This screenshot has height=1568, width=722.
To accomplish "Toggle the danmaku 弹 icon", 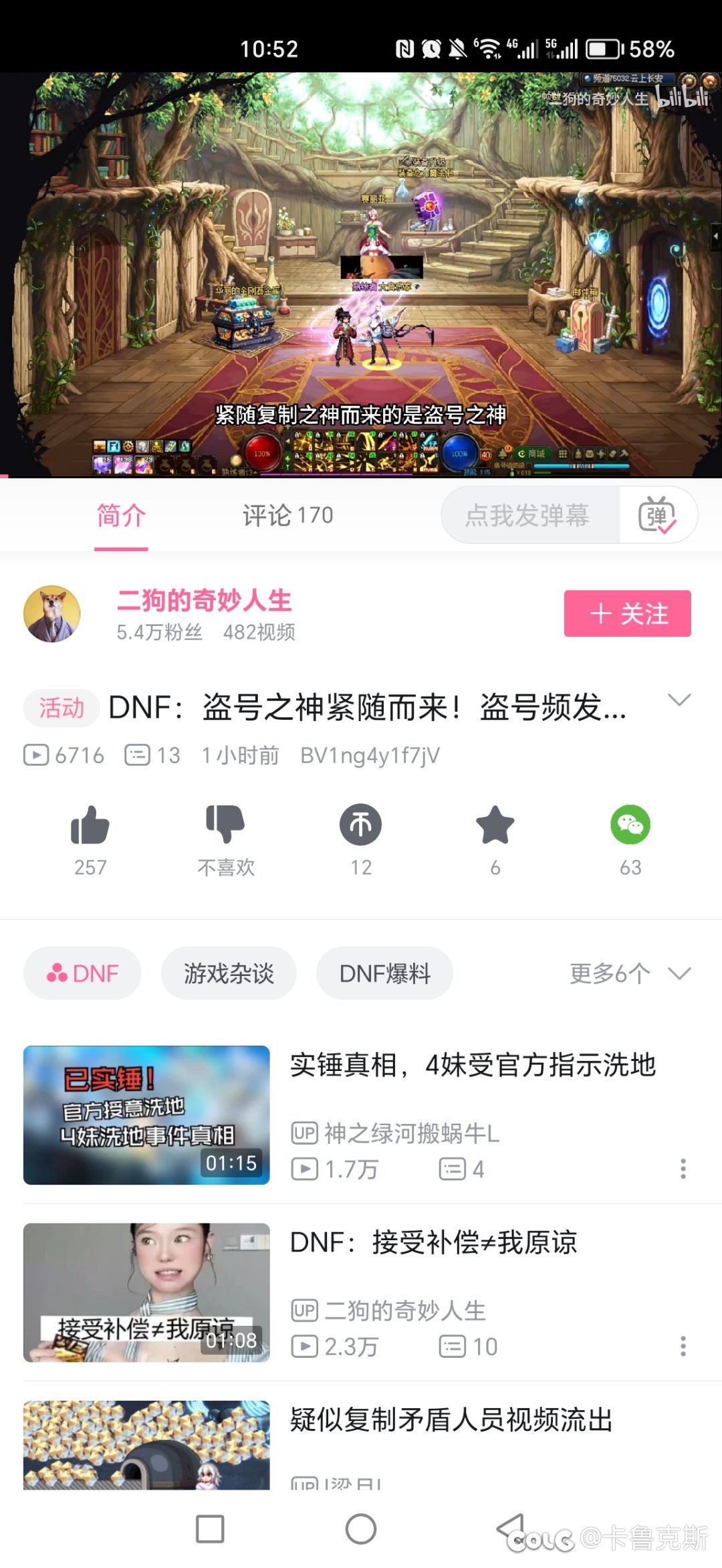I will [x=657, y=515].
